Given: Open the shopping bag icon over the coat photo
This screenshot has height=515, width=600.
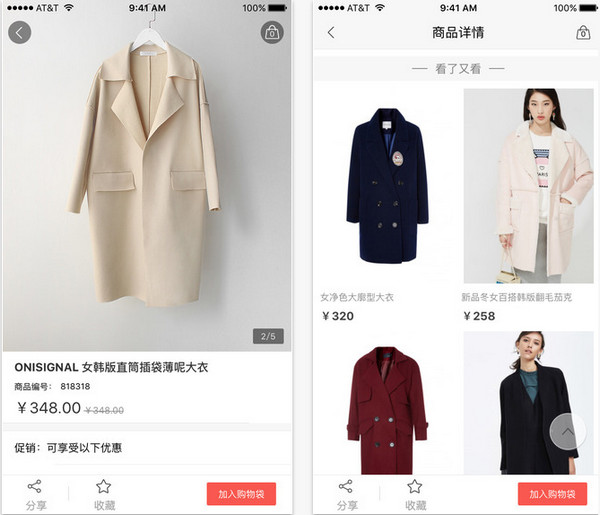Looking at the screenshot, I should coord(270,33).
